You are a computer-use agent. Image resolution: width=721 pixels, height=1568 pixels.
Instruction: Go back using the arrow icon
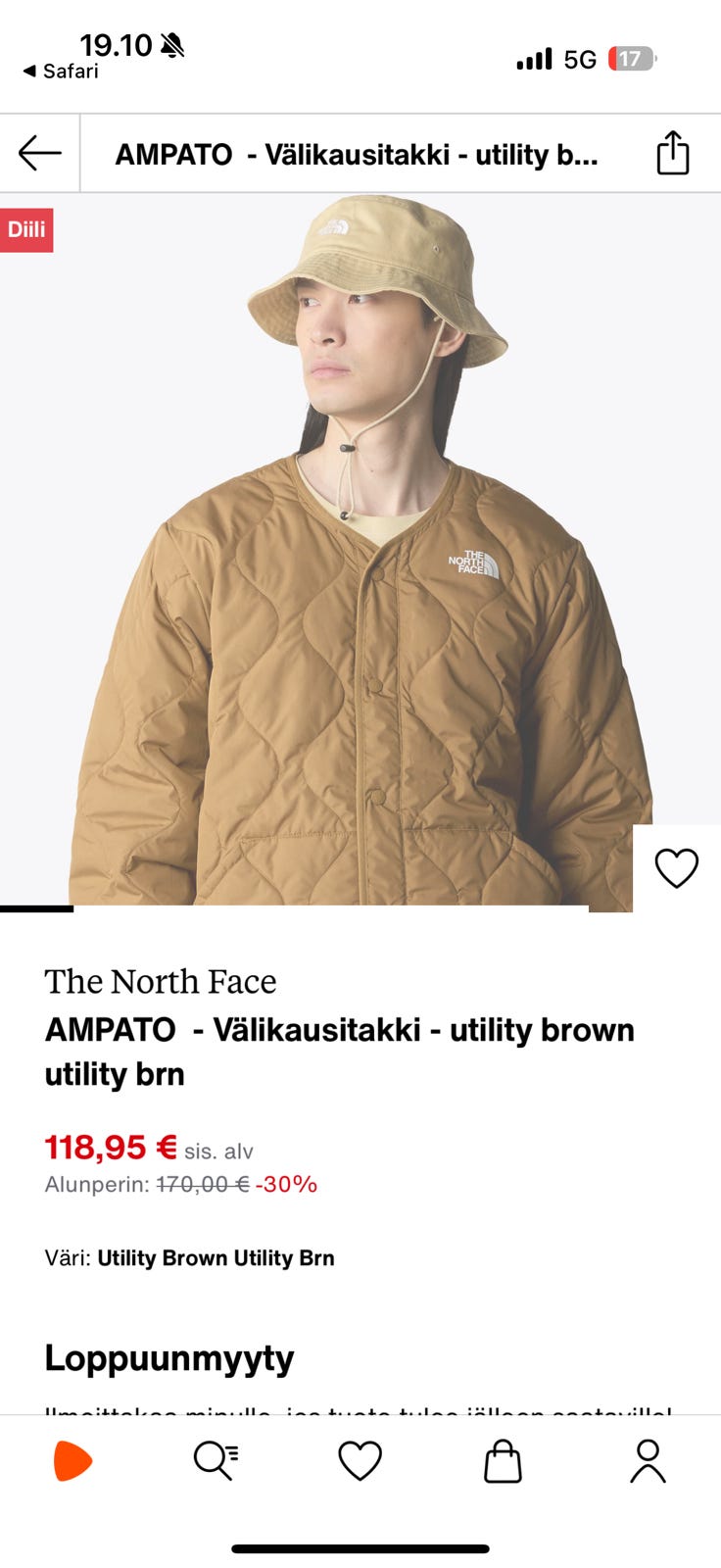point(39,154)
